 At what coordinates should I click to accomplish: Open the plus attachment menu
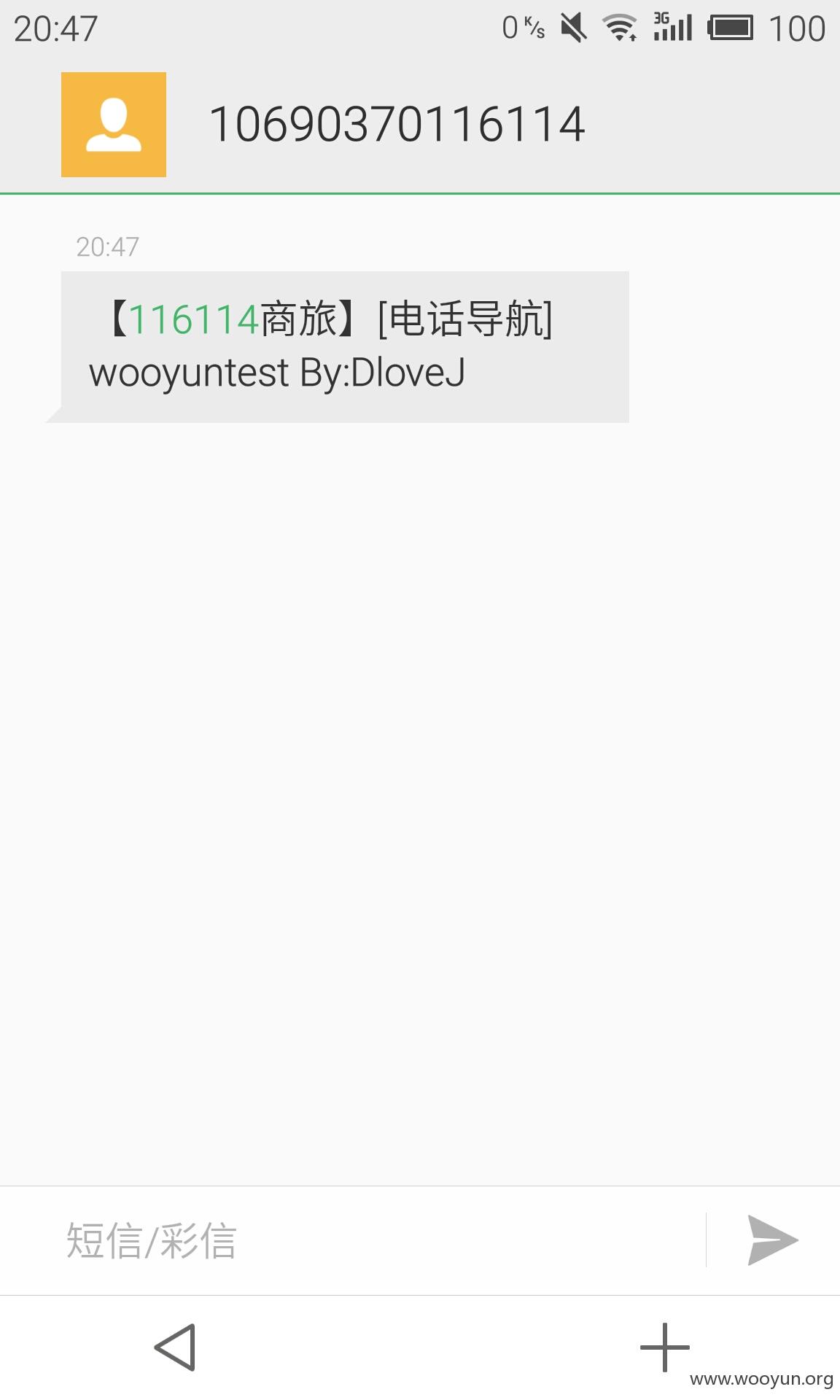tap(664, 1347)
